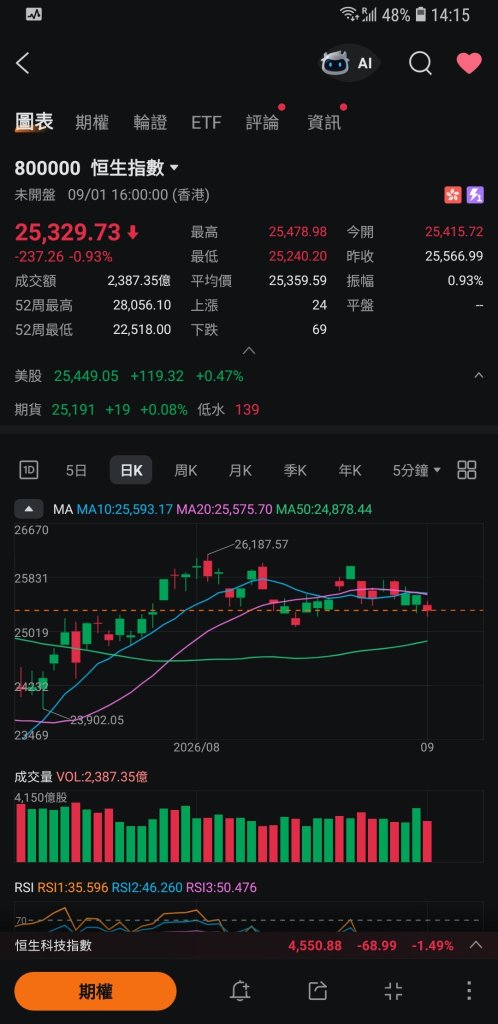498x1024 pixels.
Task: Open the ETF tab
Action: 206,122
